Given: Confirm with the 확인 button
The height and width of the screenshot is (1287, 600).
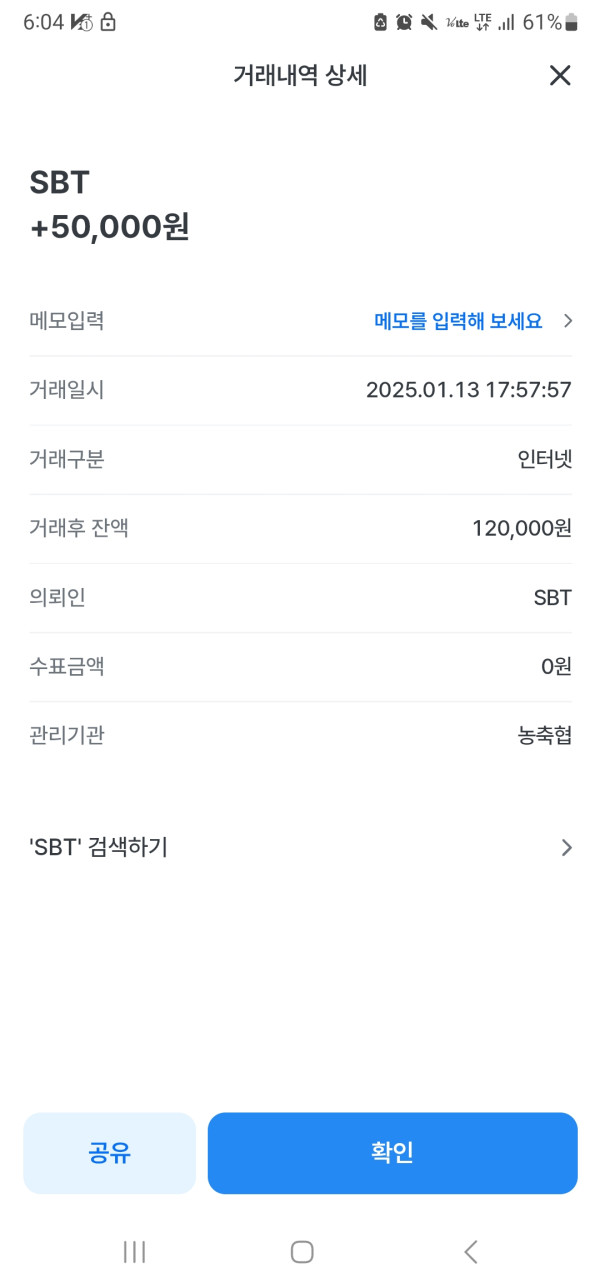Looking at the screenshot, I should tap(392, 1153).
